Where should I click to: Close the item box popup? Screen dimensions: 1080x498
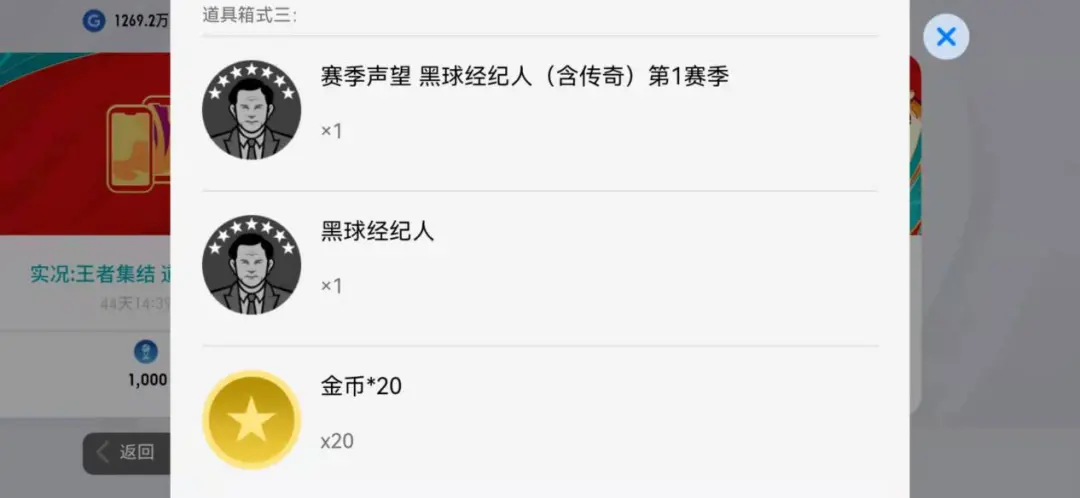click(x=945, y=38)
